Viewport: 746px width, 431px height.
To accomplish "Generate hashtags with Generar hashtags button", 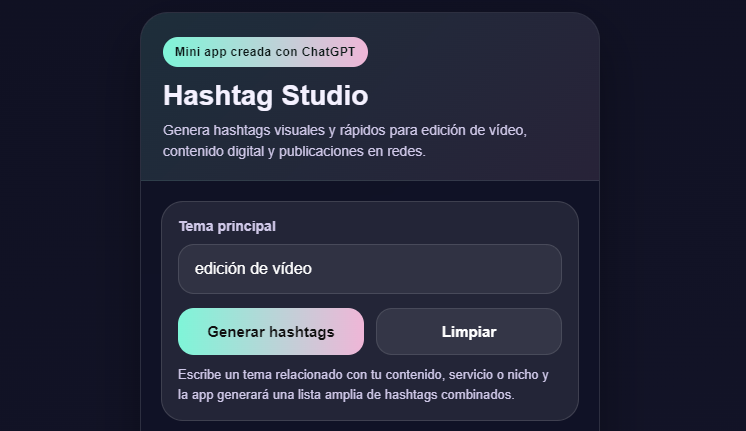I will click(270, 332).
